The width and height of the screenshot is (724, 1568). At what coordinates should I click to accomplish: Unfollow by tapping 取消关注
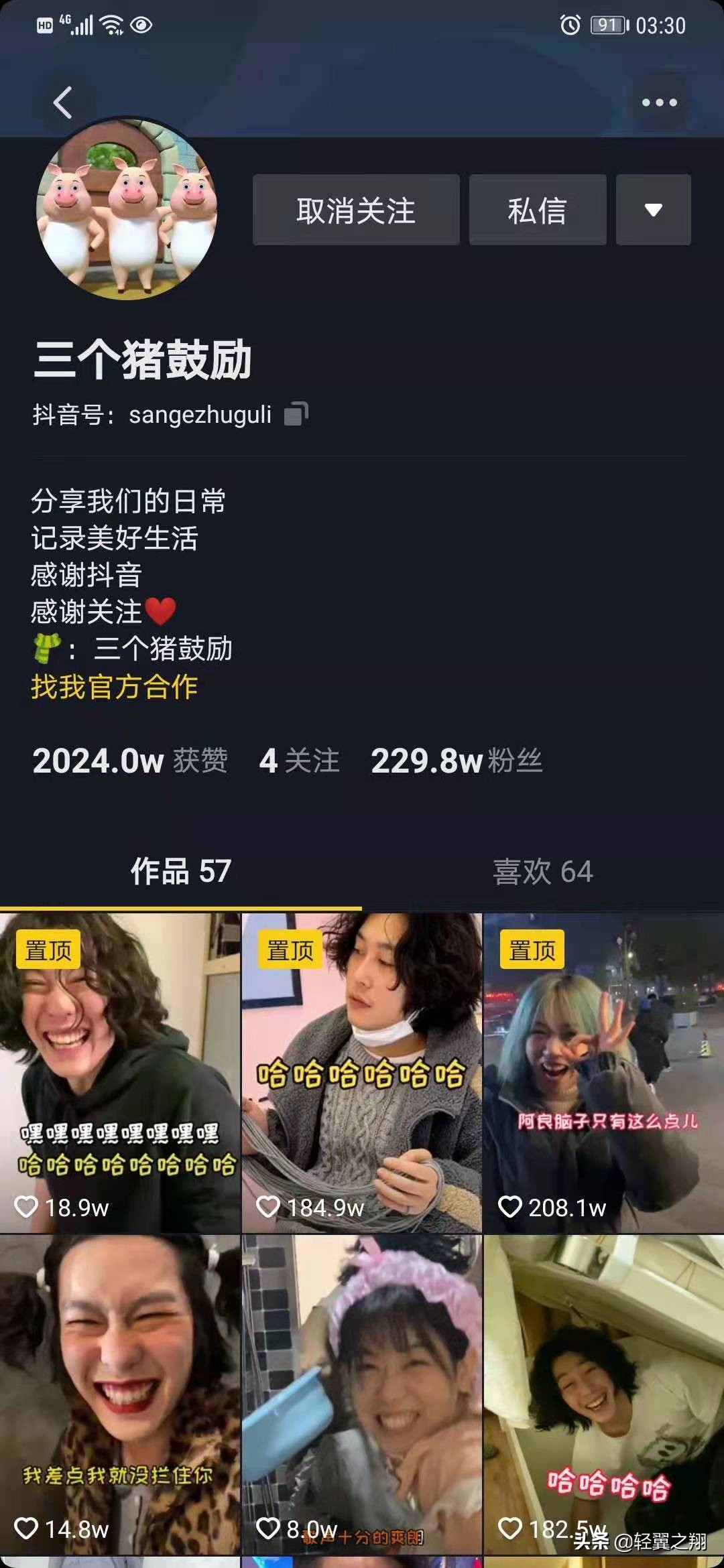coord(355,210)
